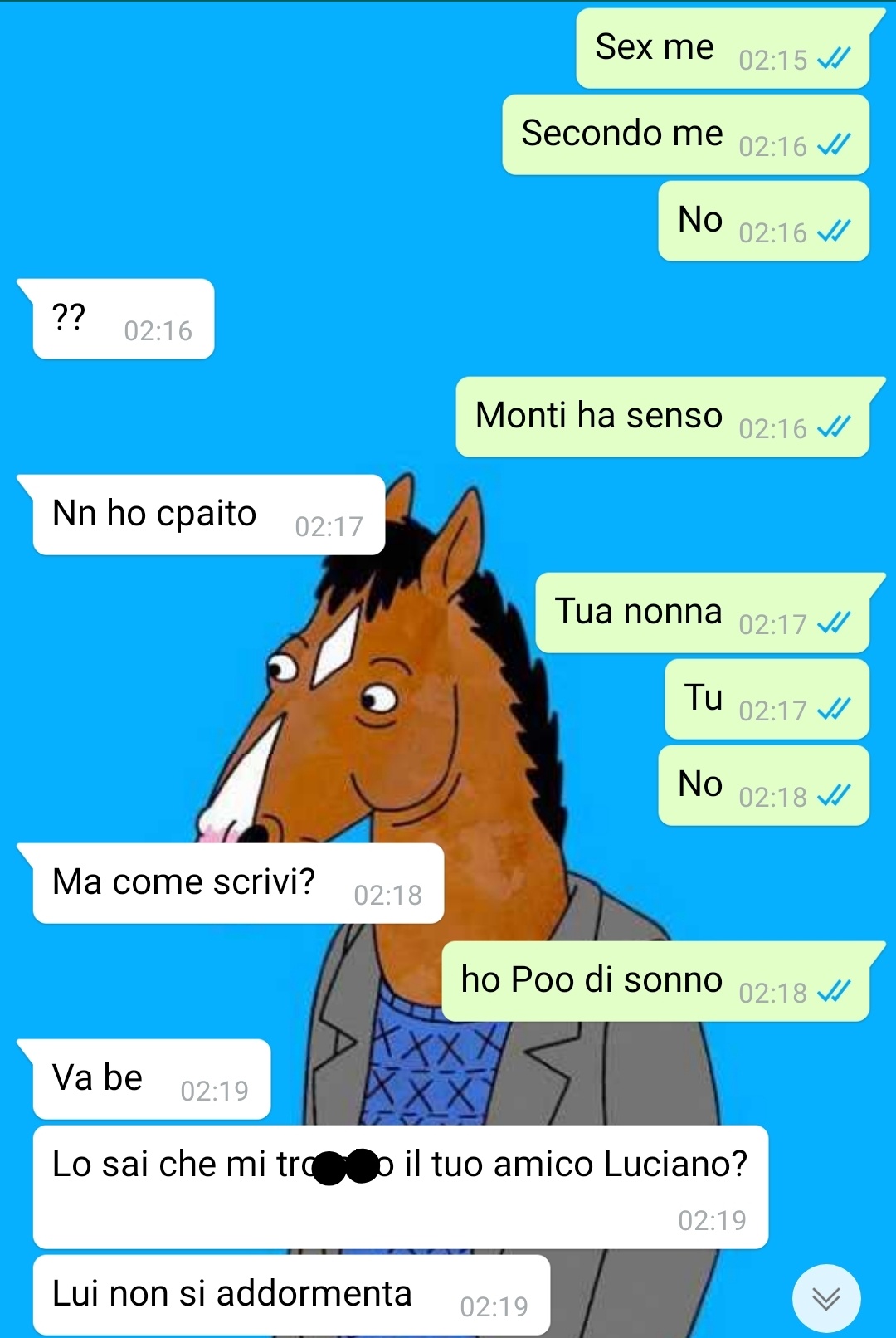Jump to the latest messages
Image resolution: width=896 pixels, height=1338 pixels.
tap(825, 1298)
